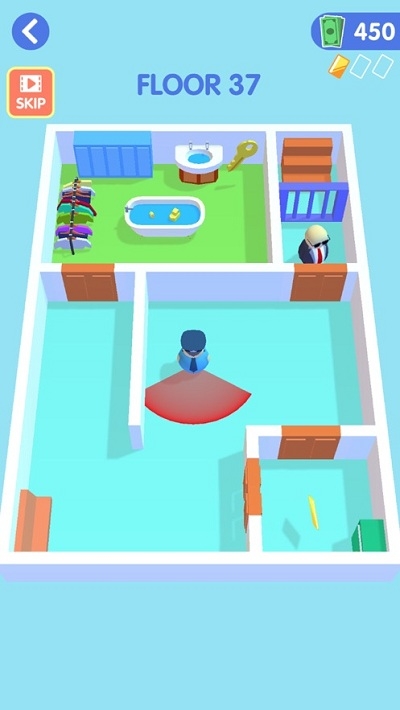Tap the cash balance showing 450
This screenshot has height=710, width=400.
tap(356, 31)
